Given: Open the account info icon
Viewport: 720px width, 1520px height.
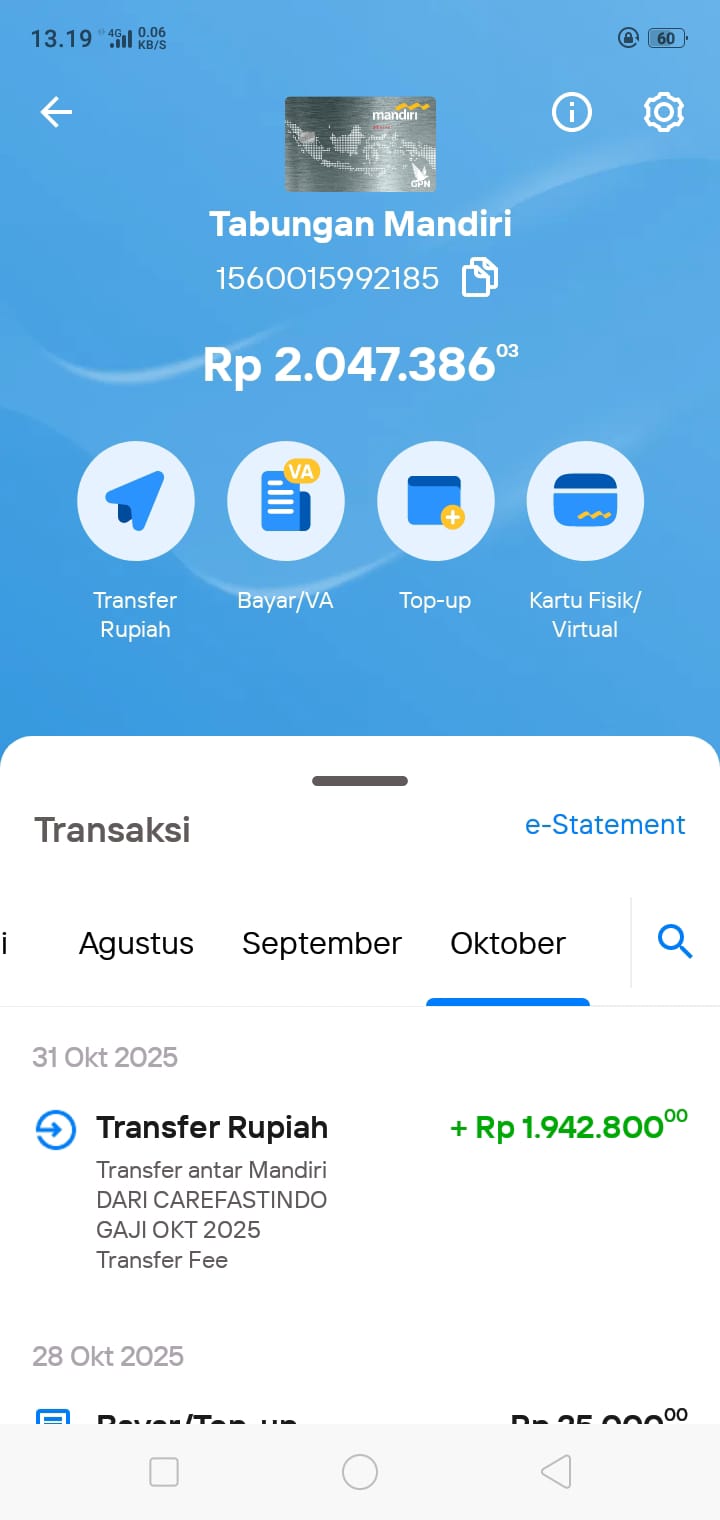Looking at the screenshot, I should click(x=572, y=113).
